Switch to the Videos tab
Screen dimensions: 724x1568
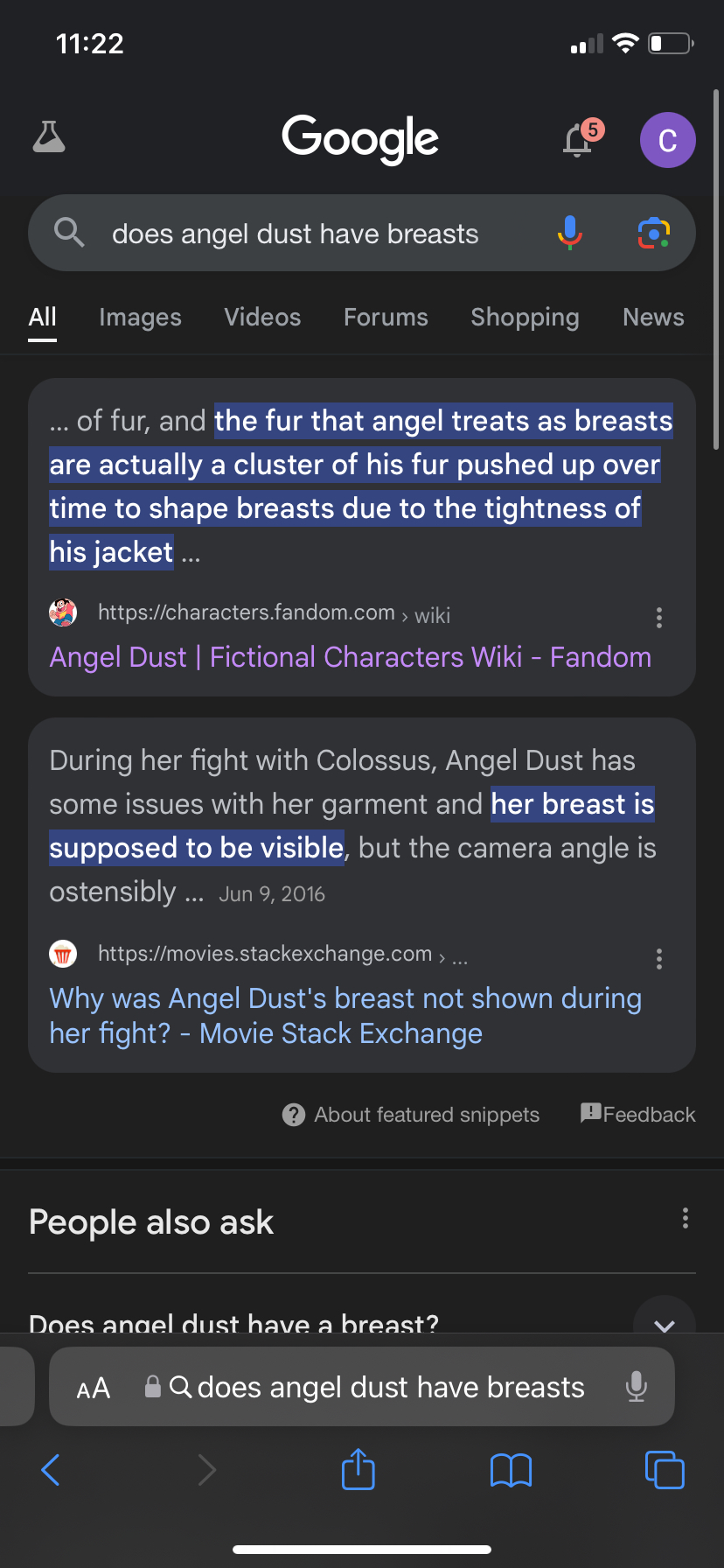(x=262, y=317)
